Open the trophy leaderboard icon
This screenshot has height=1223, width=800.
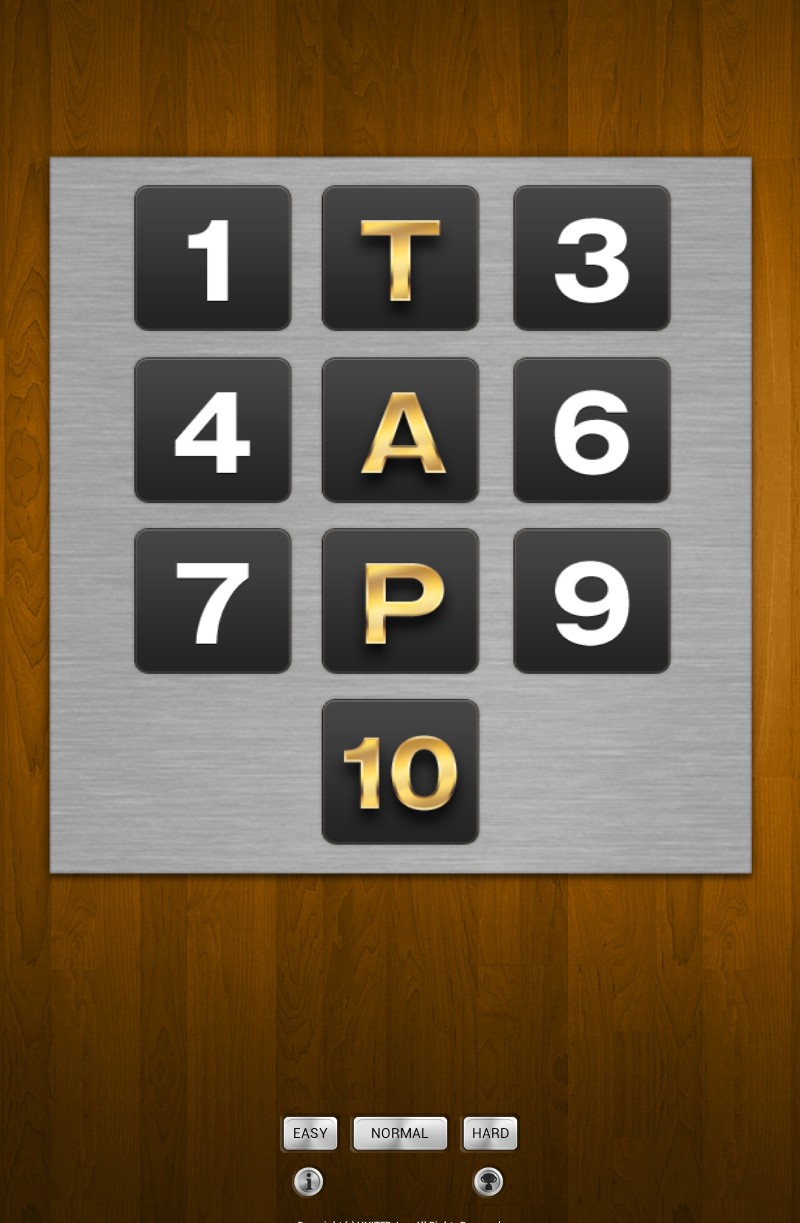pyautogui.click(x=488, y=1182)
